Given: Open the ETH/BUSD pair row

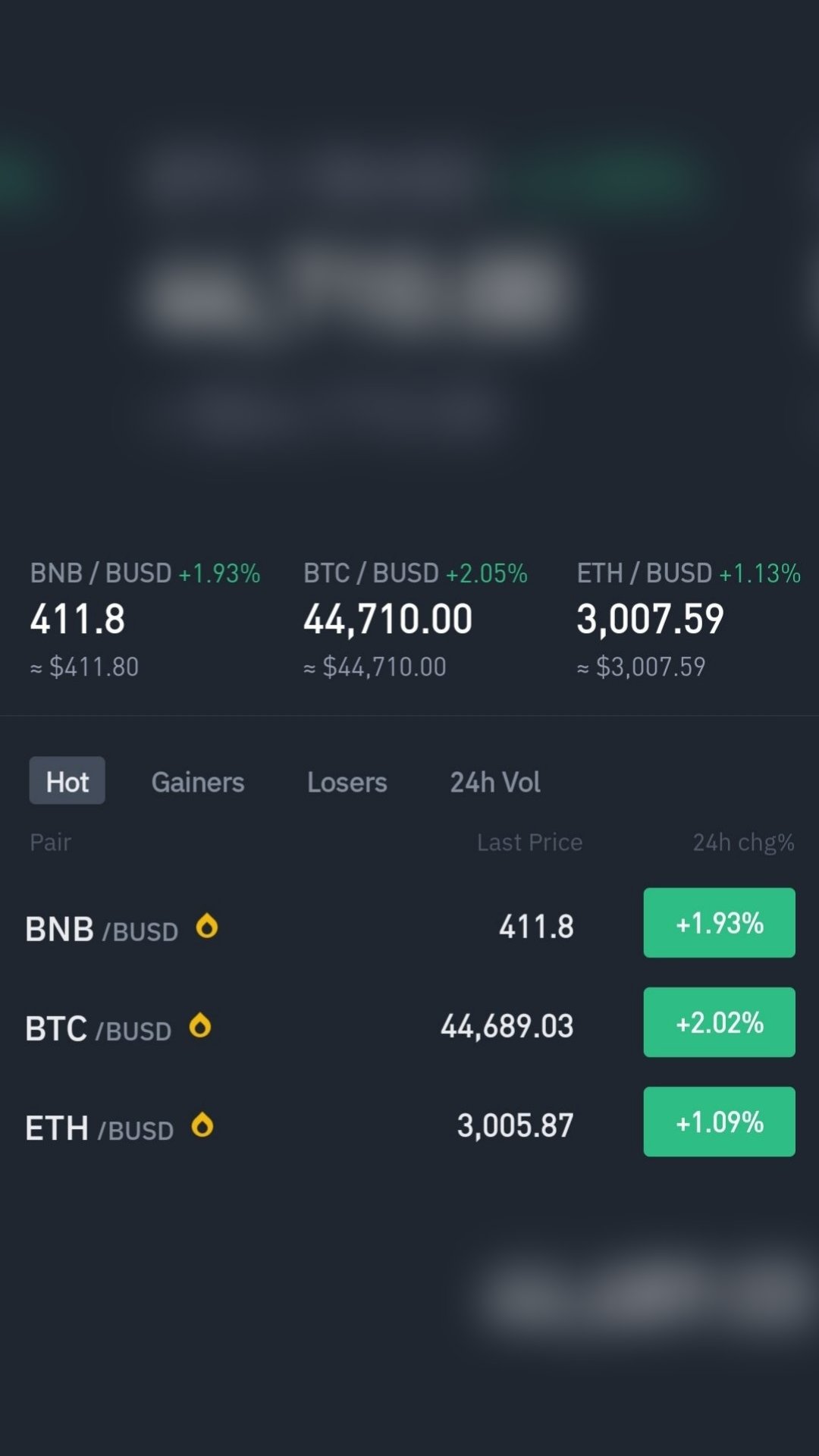Looking at the screenshot, I should click(303, 1127).
